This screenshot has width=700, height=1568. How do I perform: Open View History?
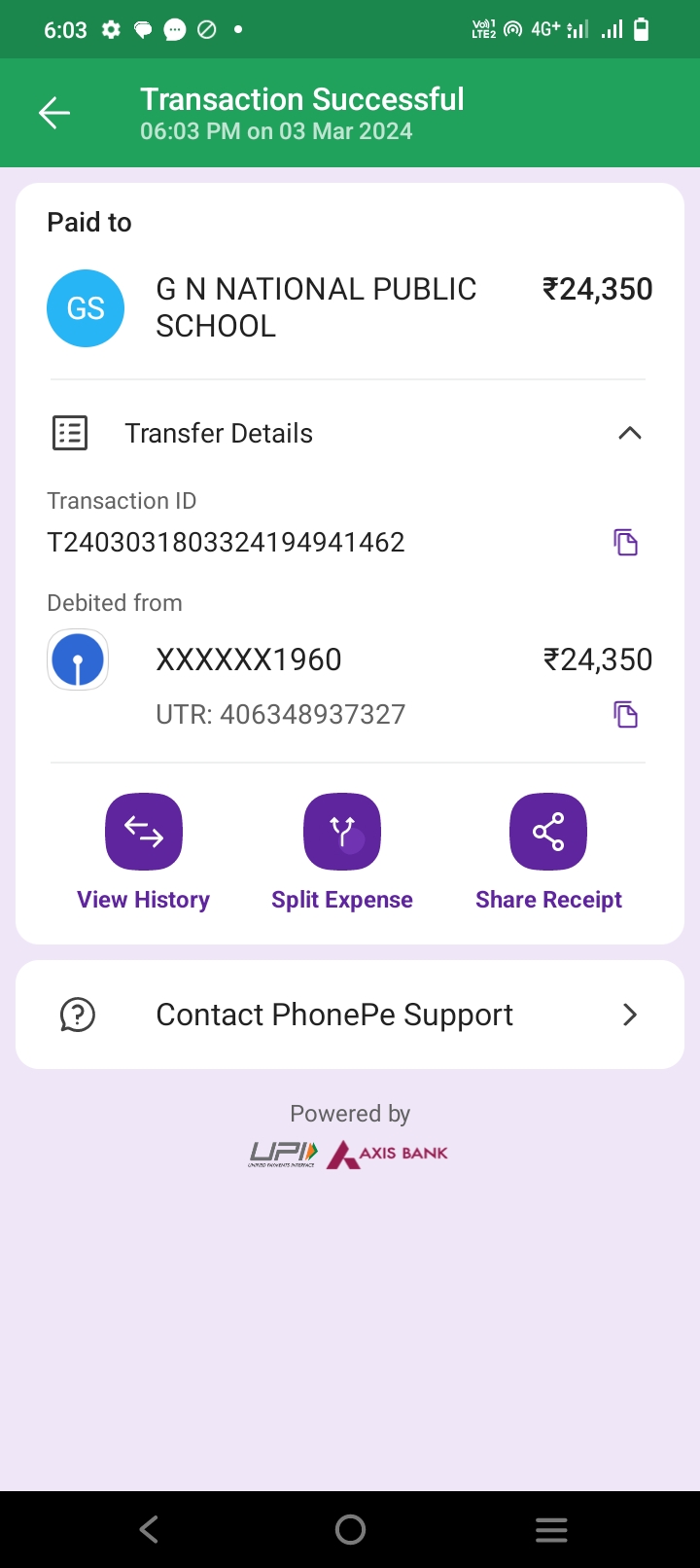(144, 853)
